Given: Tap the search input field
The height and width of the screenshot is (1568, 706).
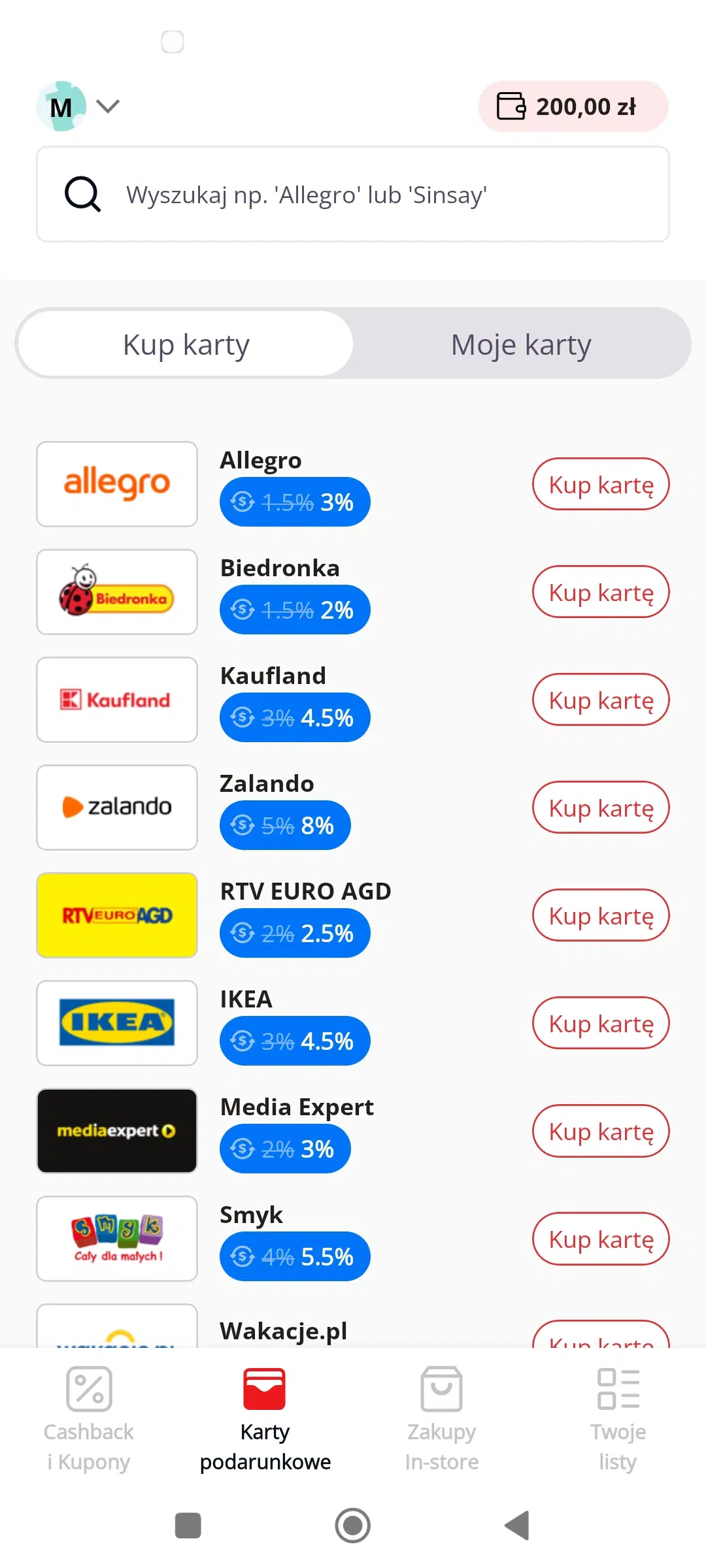Looking at the screenshot, I should (x=353, y=194).
